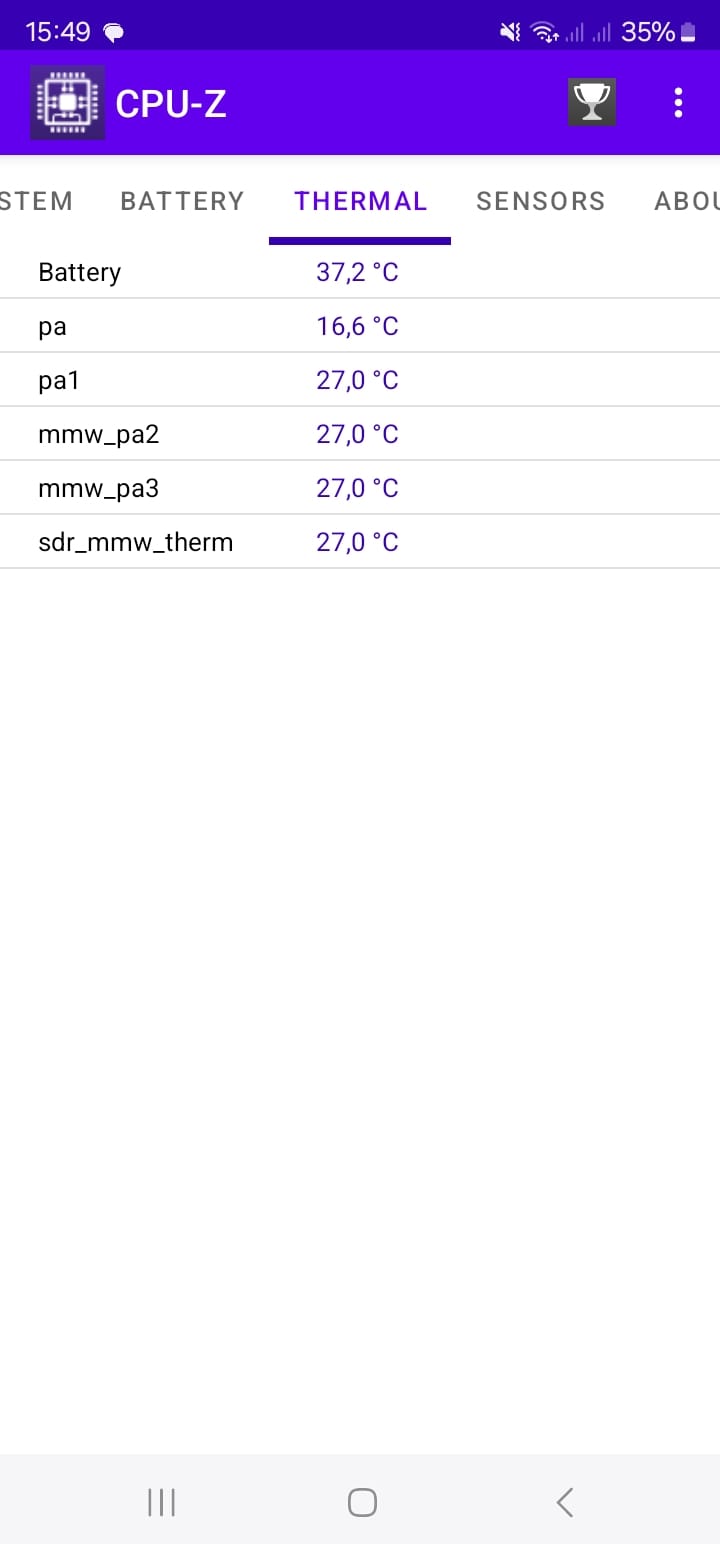Go to the home screen
This screenshot has height=1544, width=720.
tap(362, 1502)
